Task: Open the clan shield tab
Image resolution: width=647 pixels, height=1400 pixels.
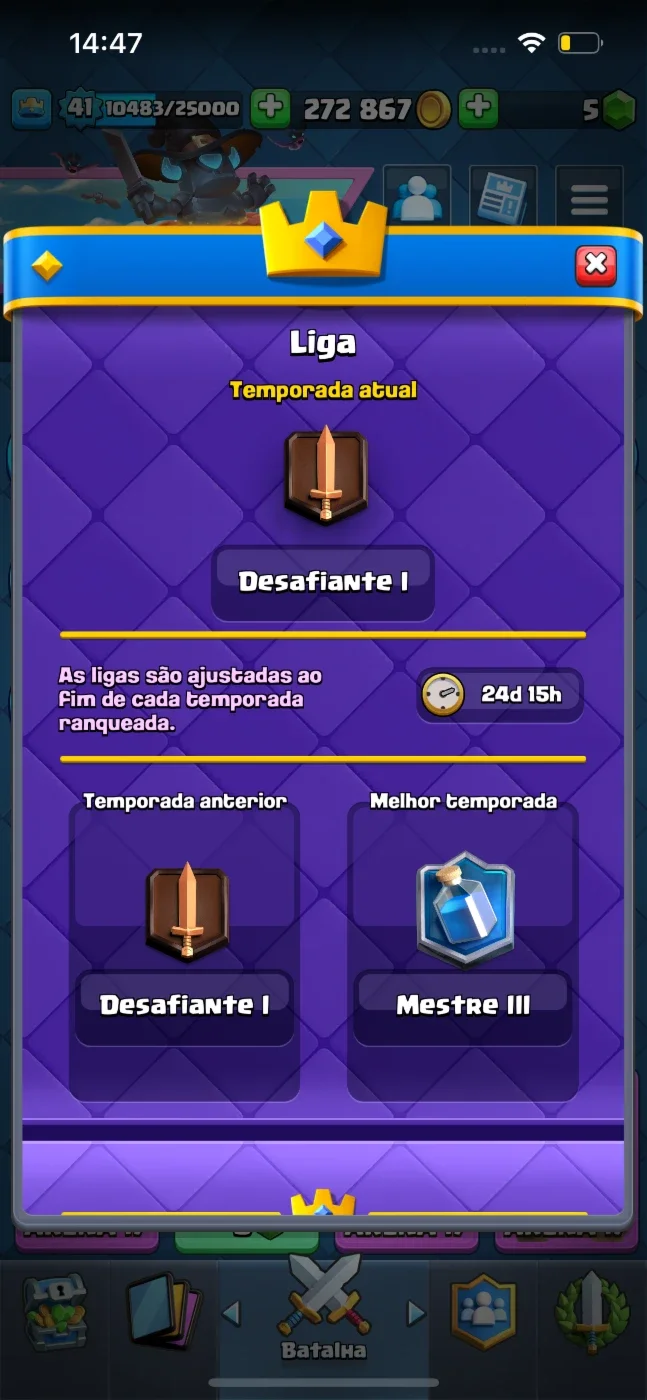Action: (x=484, y=1312)
